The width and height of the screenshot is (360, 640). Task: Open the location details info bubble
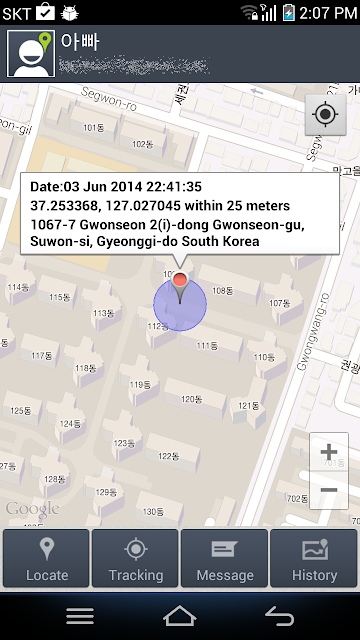[x=180, y=213]
